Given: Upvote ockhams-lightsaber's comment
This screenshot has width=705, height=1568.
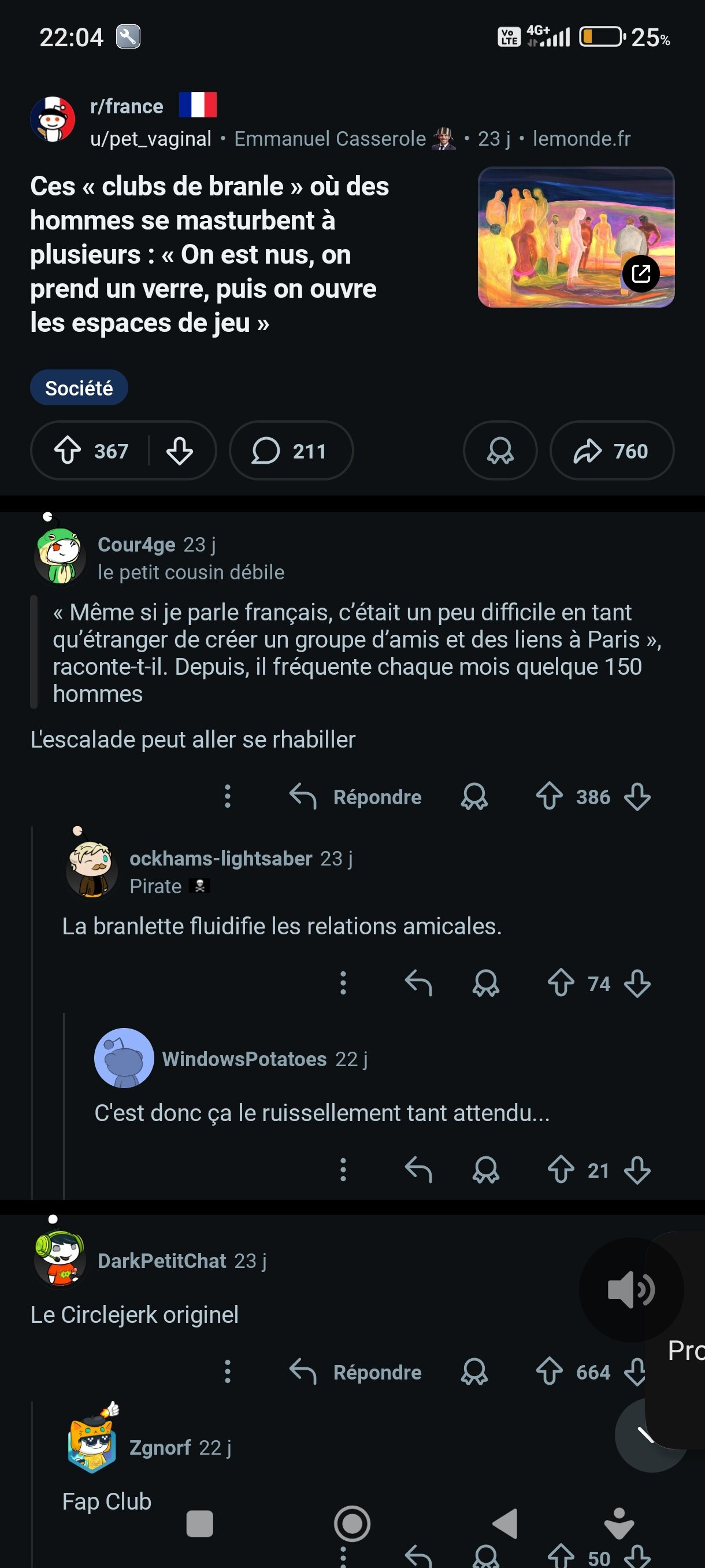Looking at the screenshot, I should pos(561,983).
